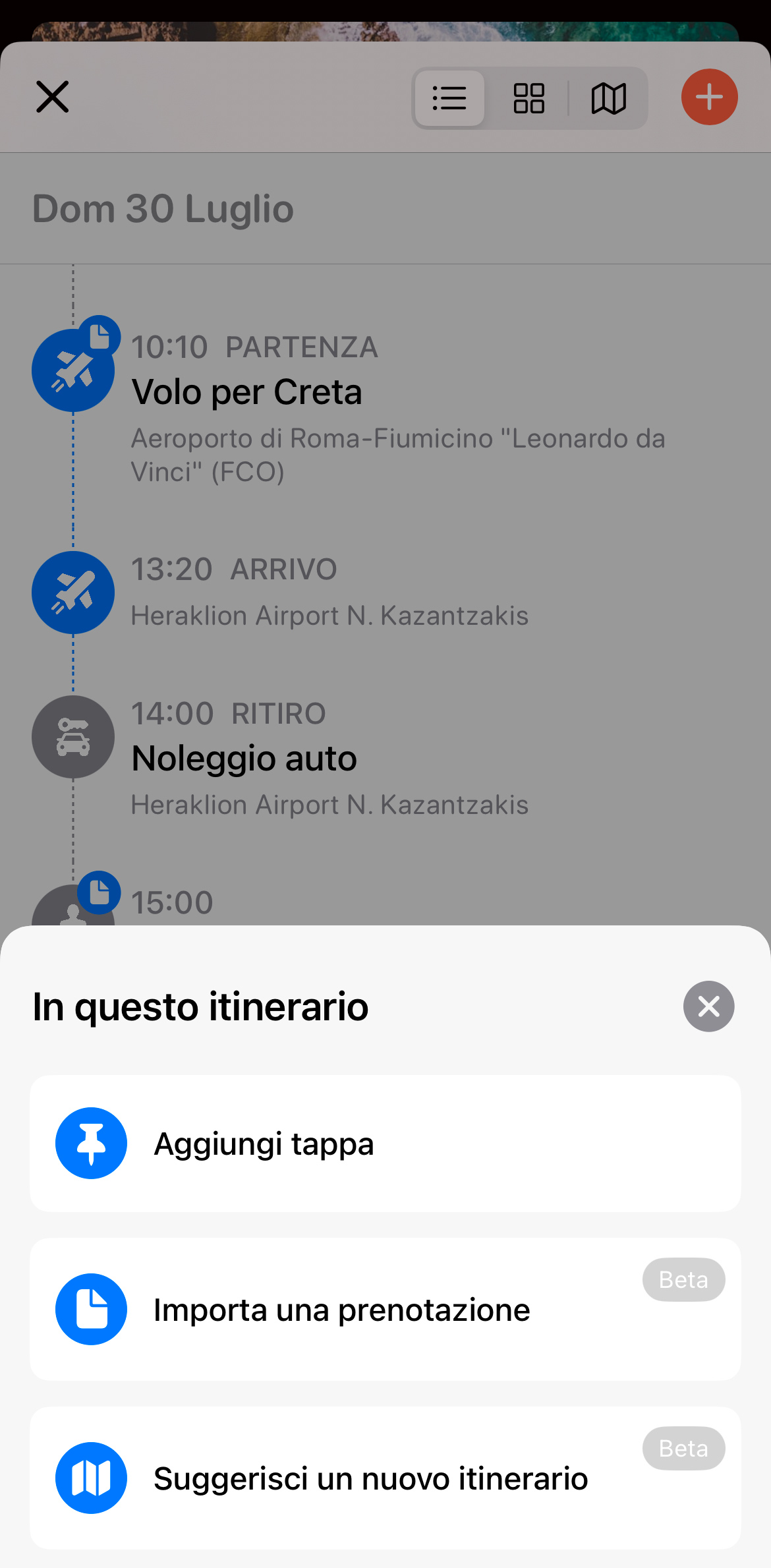
Task: Dismiss the "In questo itinerario" sheet
Action: click(708, 1006)
